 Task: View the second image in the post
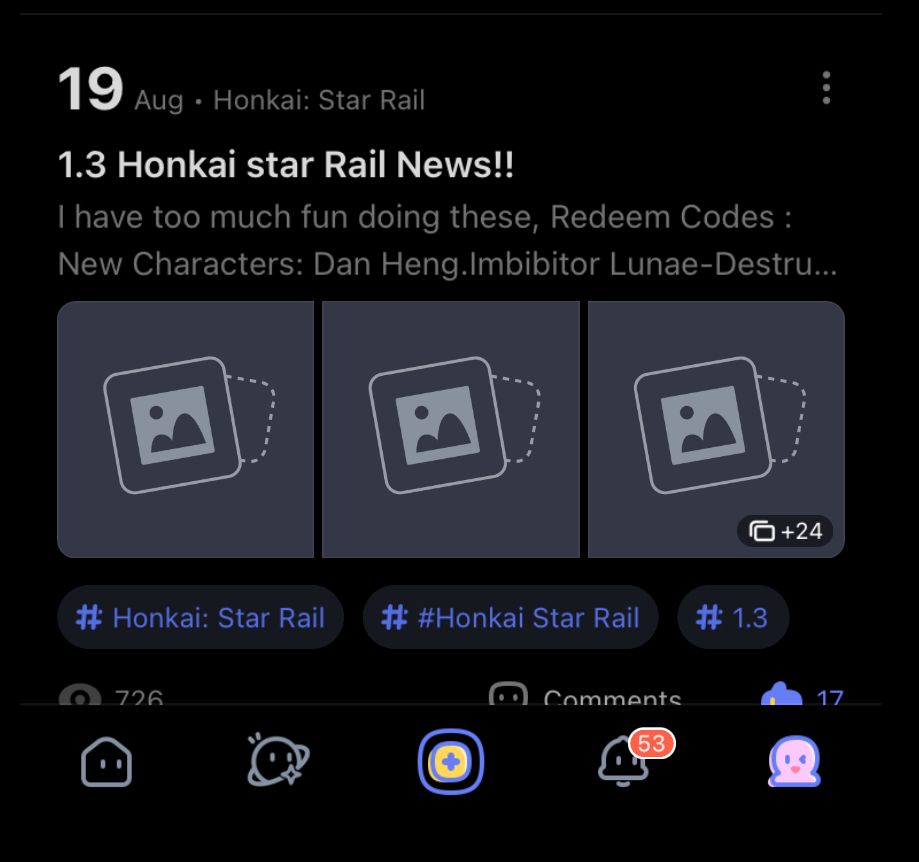[x=451, y=429]
